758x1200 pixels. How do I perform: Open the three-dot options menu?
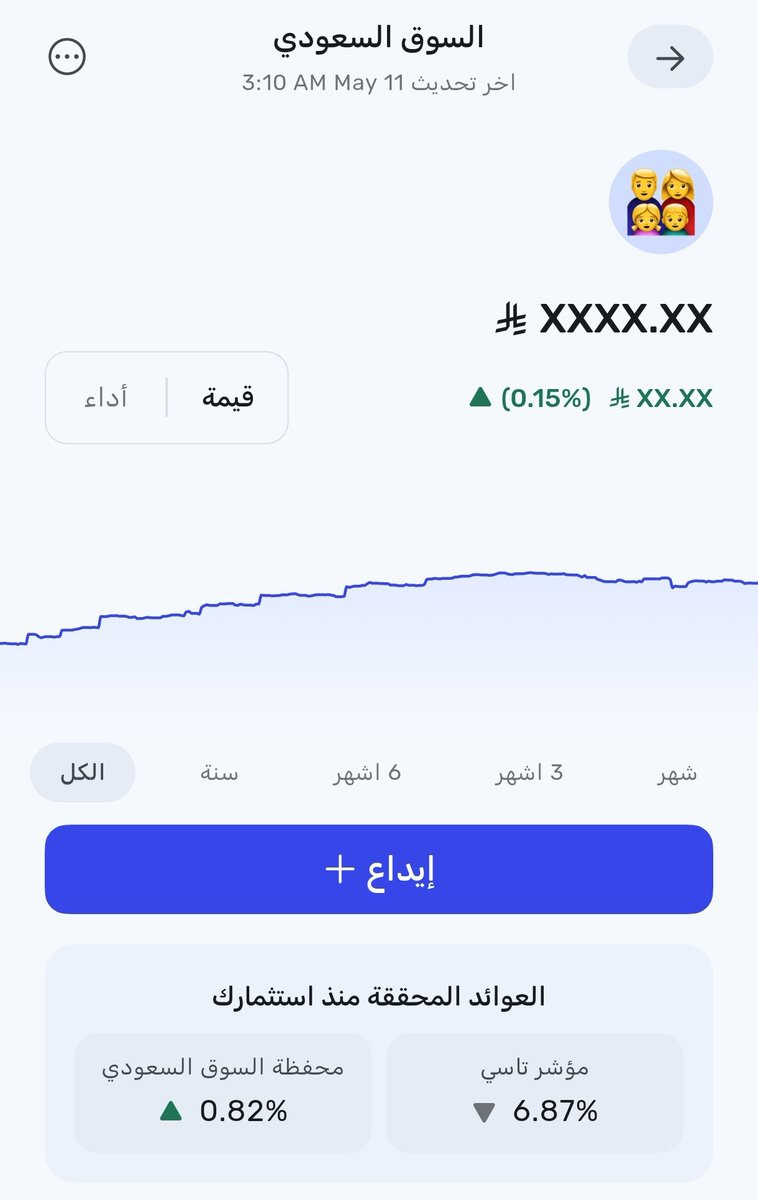(67, 57)
